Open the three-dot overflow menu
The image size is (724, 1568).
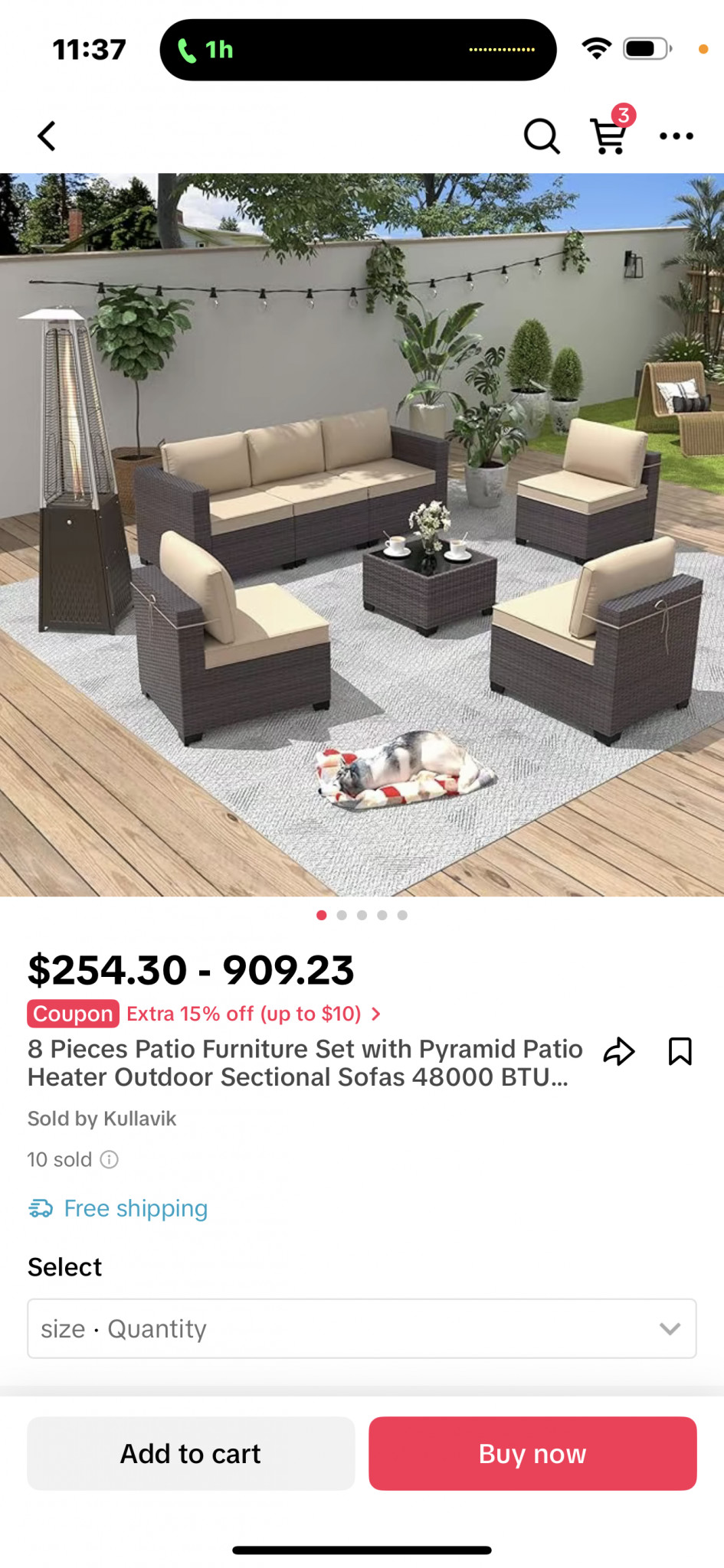[x=676, y=136]
